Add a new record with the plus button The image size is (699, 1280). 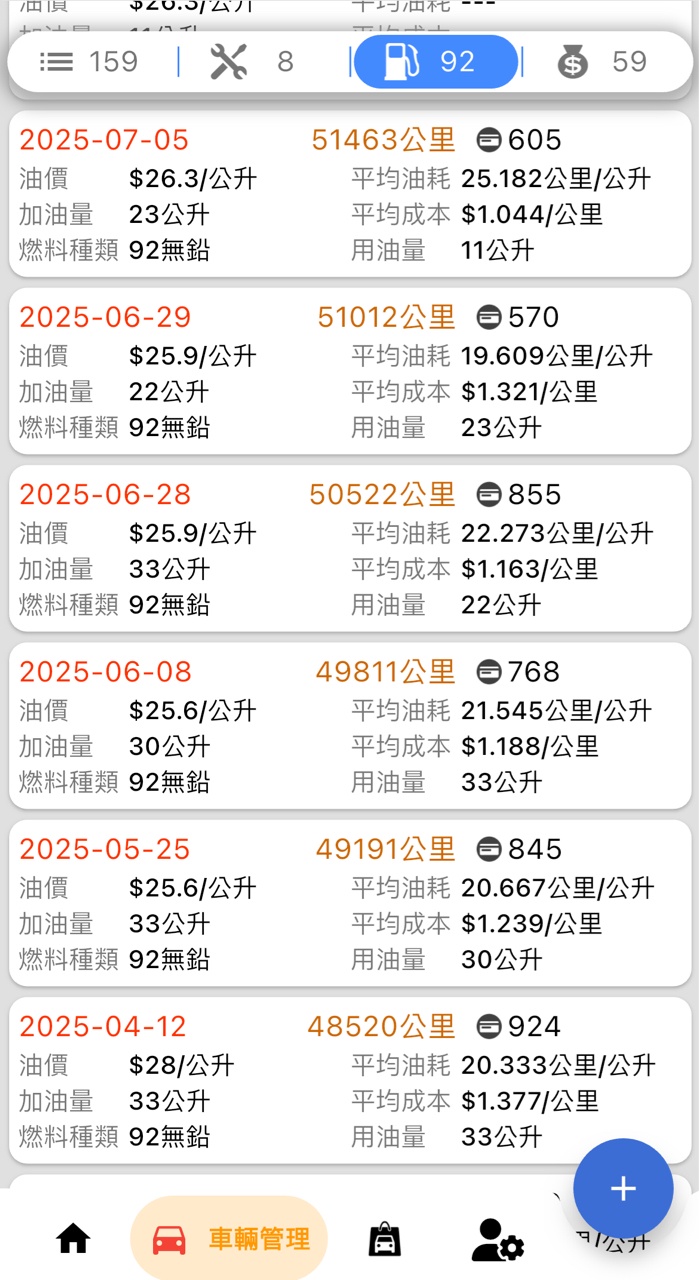tap(623, 1188)
